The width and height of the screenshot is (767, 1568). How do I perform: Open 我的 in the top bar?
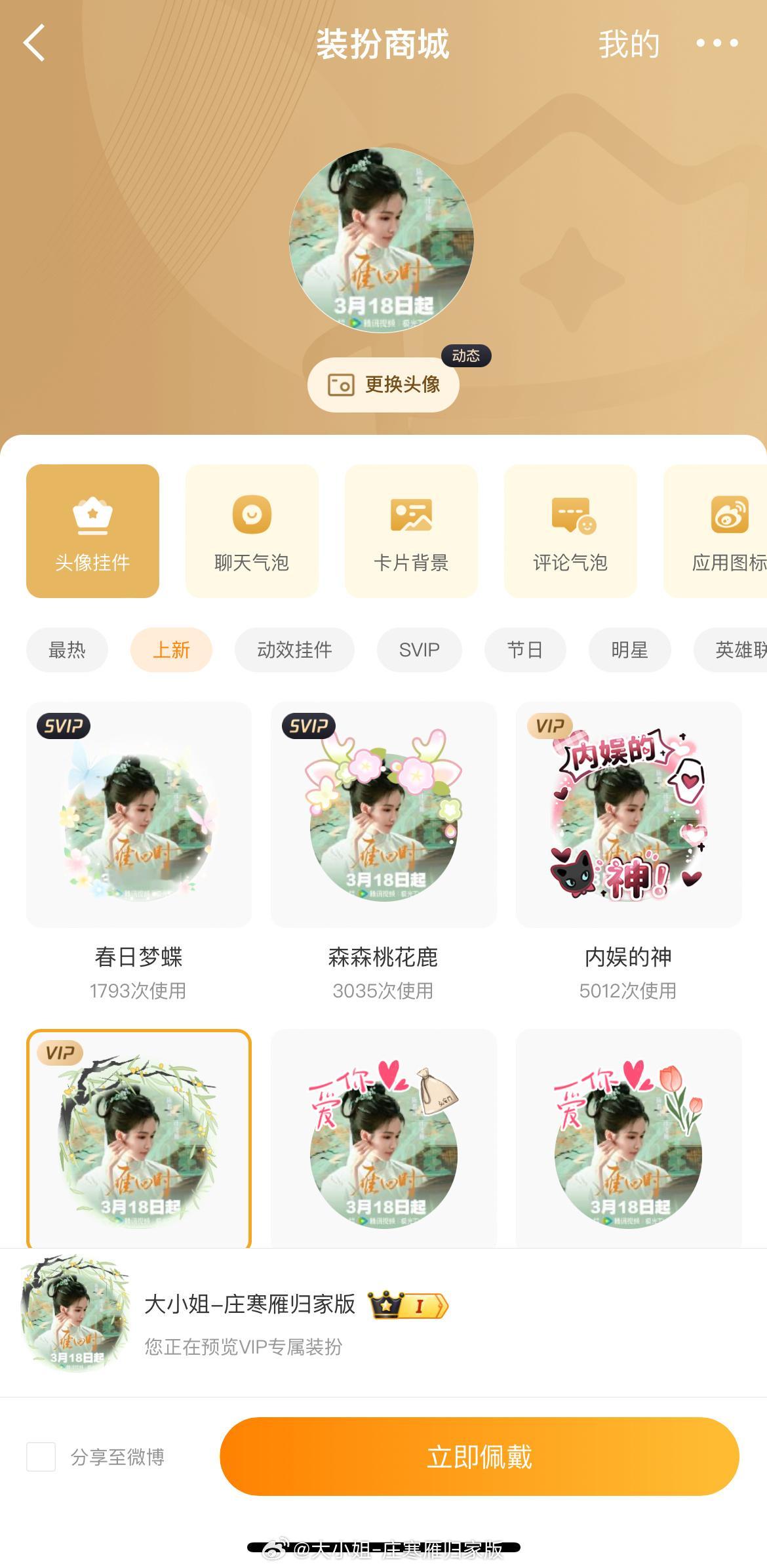pos(627,44)
